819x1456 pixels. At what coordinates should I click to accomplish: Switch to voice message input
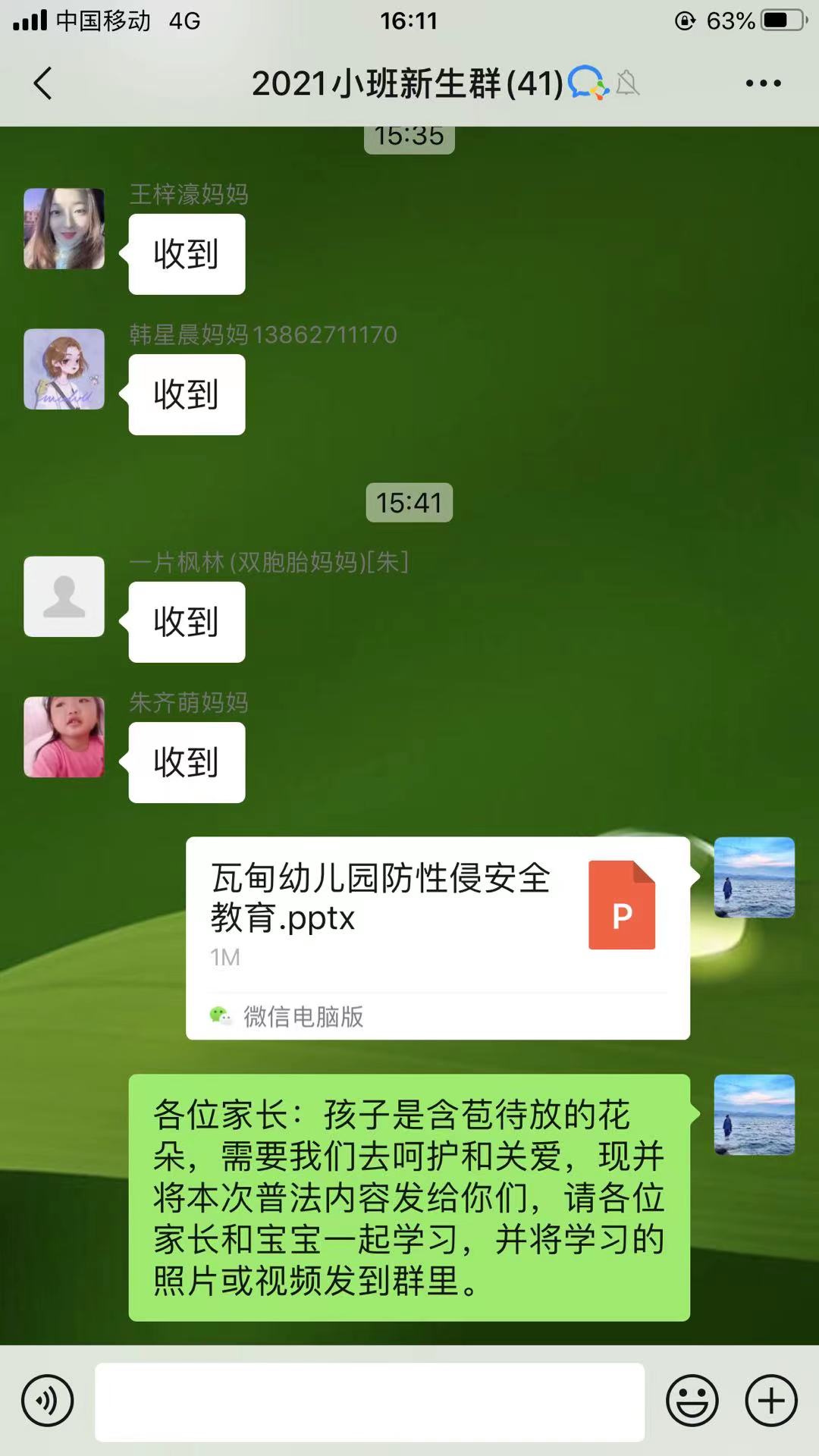(47, 1401)
